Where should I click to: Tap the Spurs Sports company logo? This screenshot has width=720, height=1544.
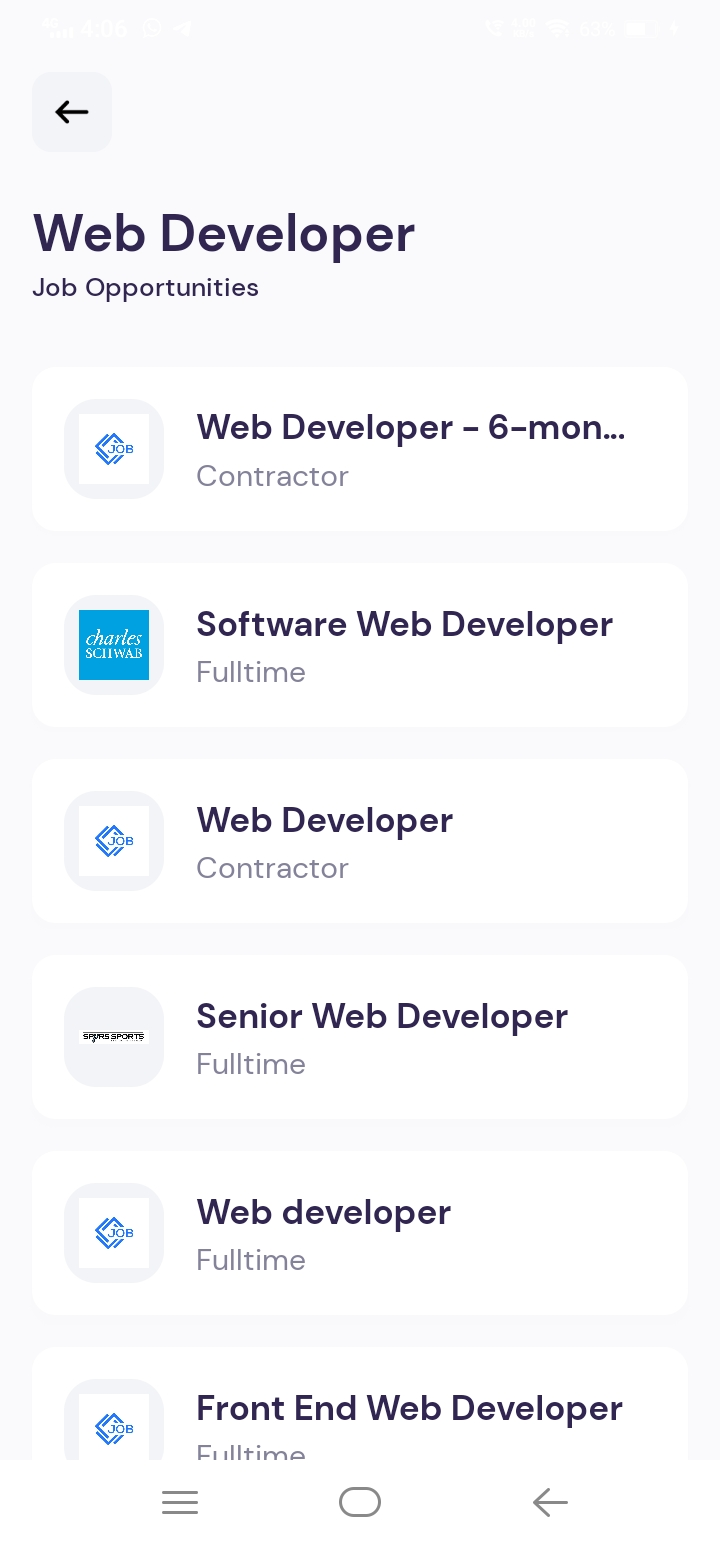114,1037
